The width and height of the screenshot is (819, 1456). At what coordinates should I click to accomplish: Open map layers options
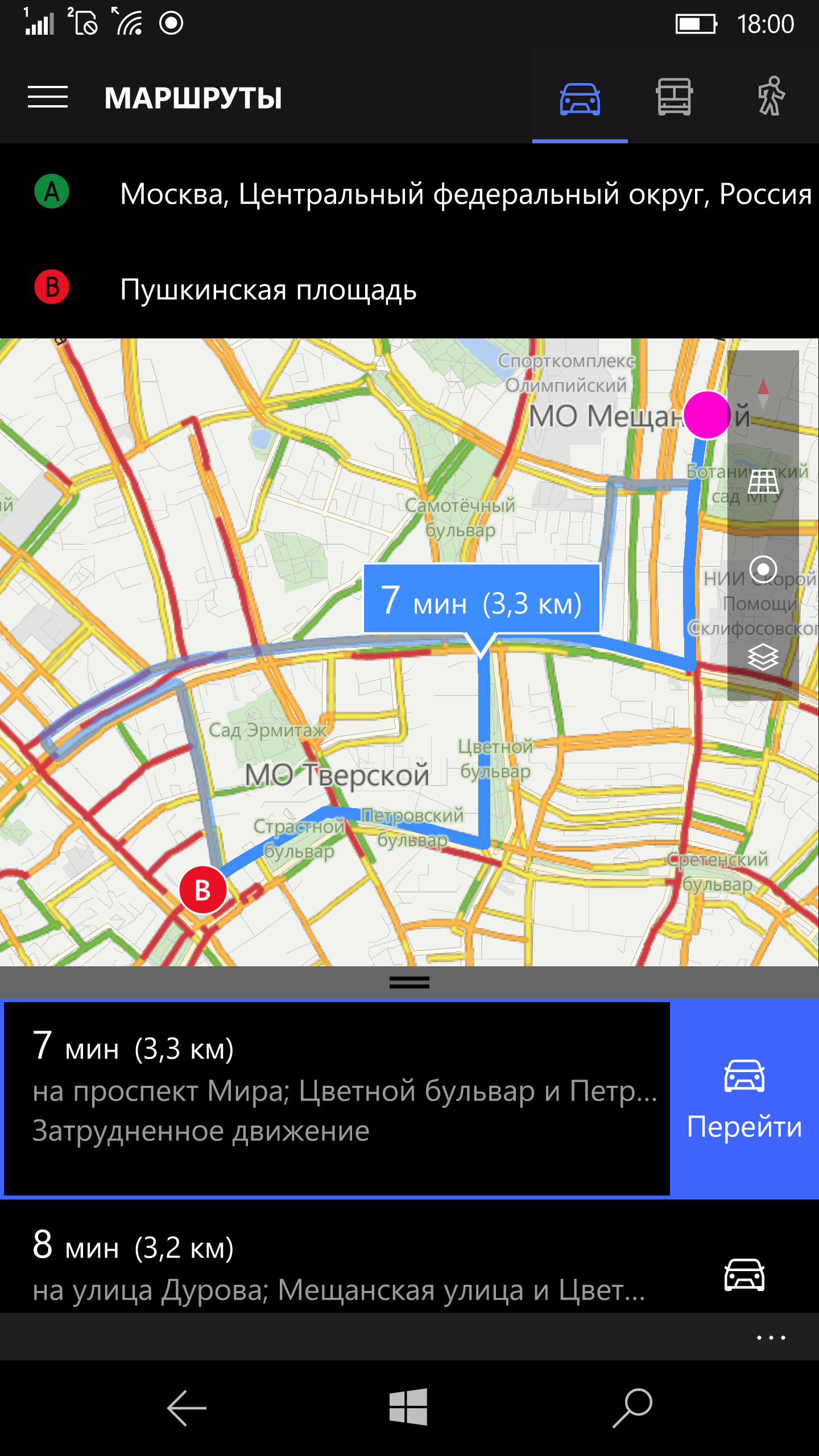[x=763, y=657]
